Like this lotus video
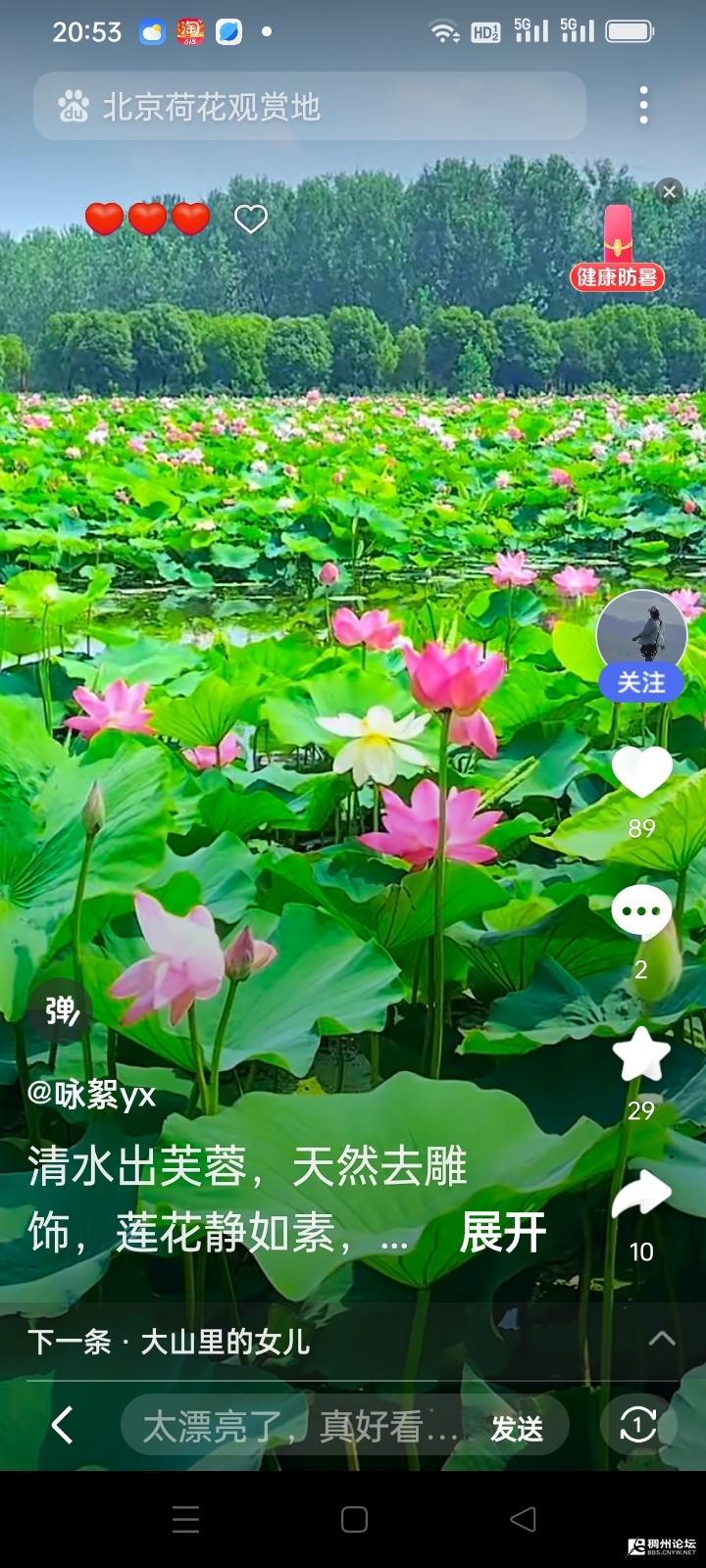The width and height of the screenshot is (706, 1568). (x=641, y=772)
